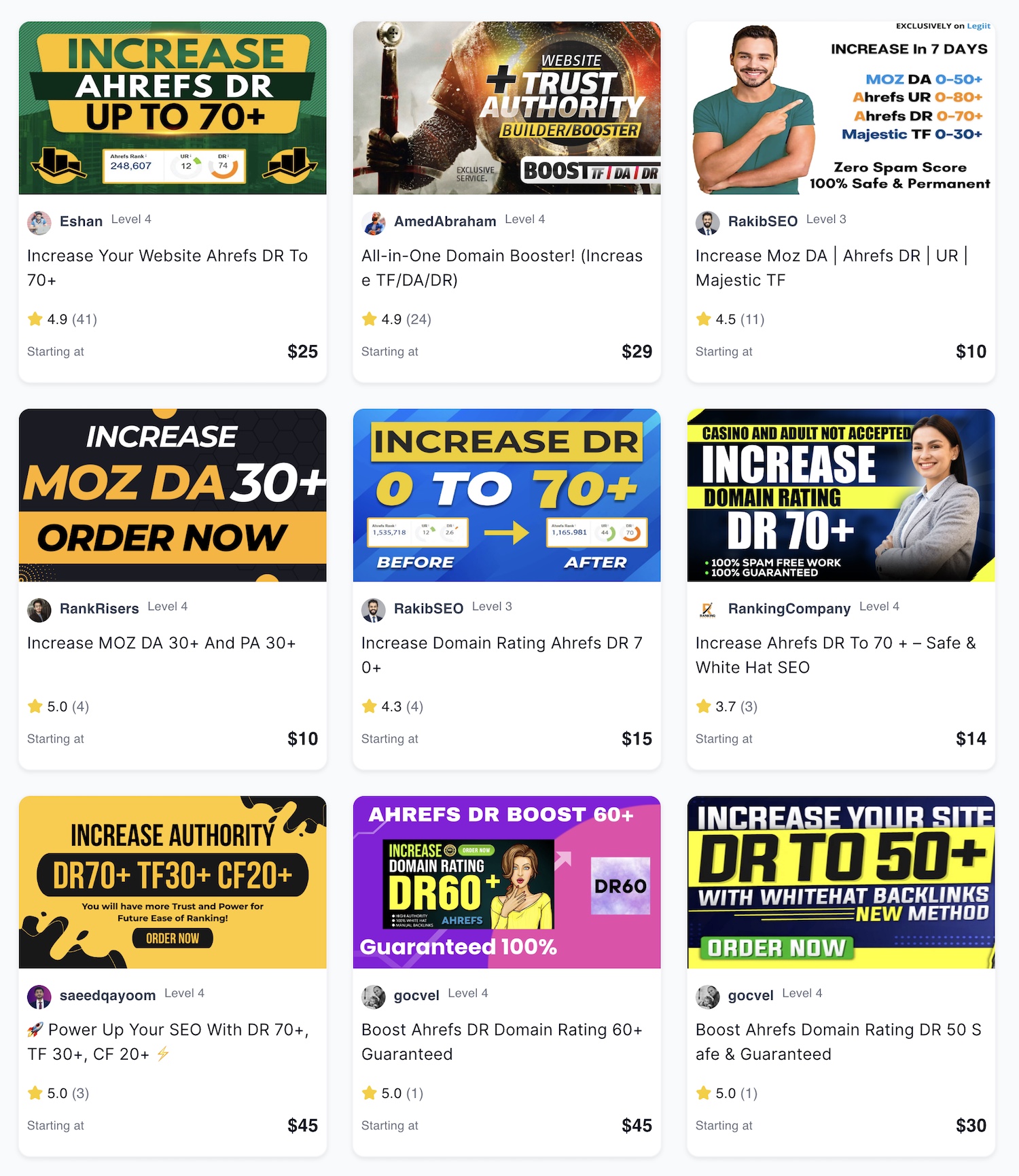View seller AmedAbraham's profile
1019x1176 pixels.
(x=445, y=221)
